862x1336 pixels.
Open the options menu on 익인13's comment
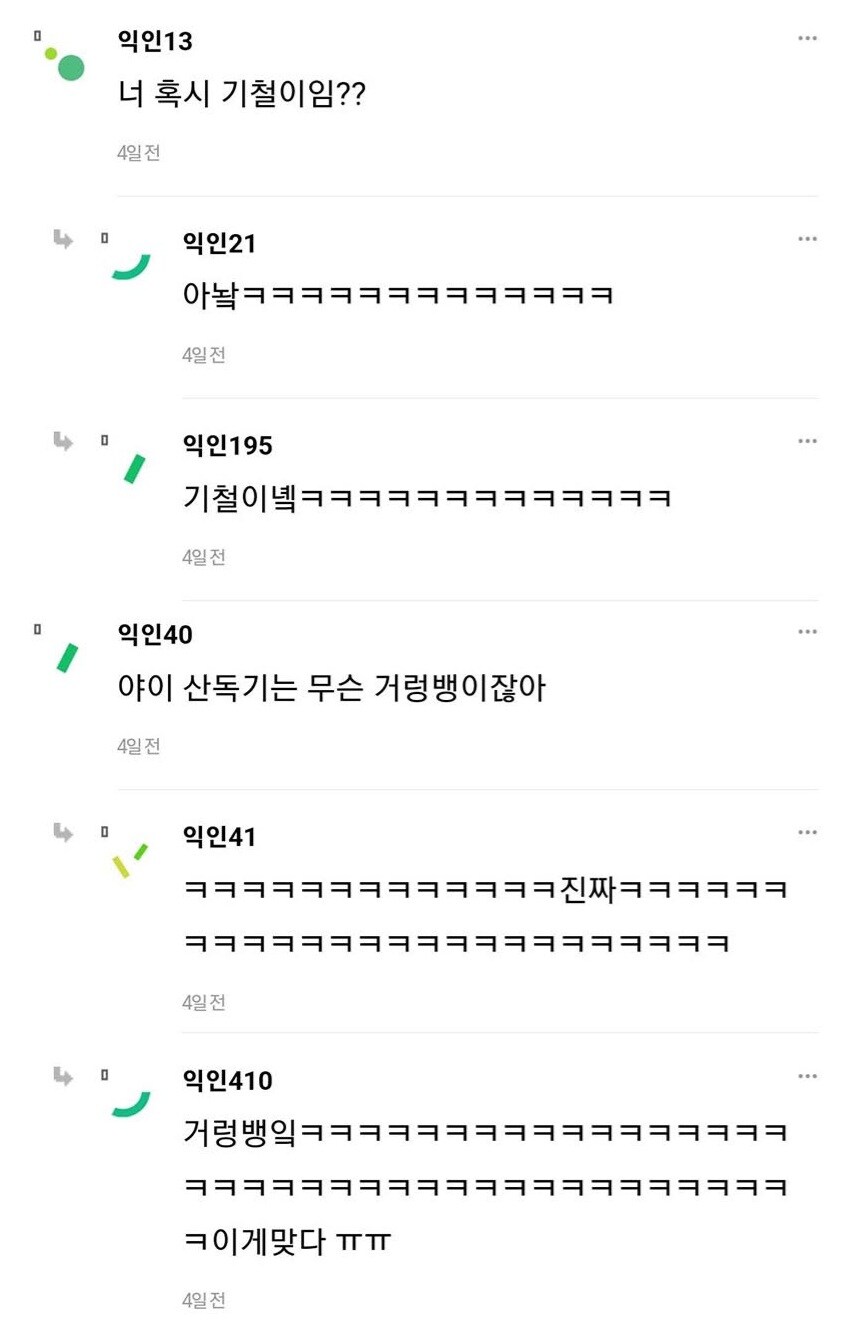(807, 38)
